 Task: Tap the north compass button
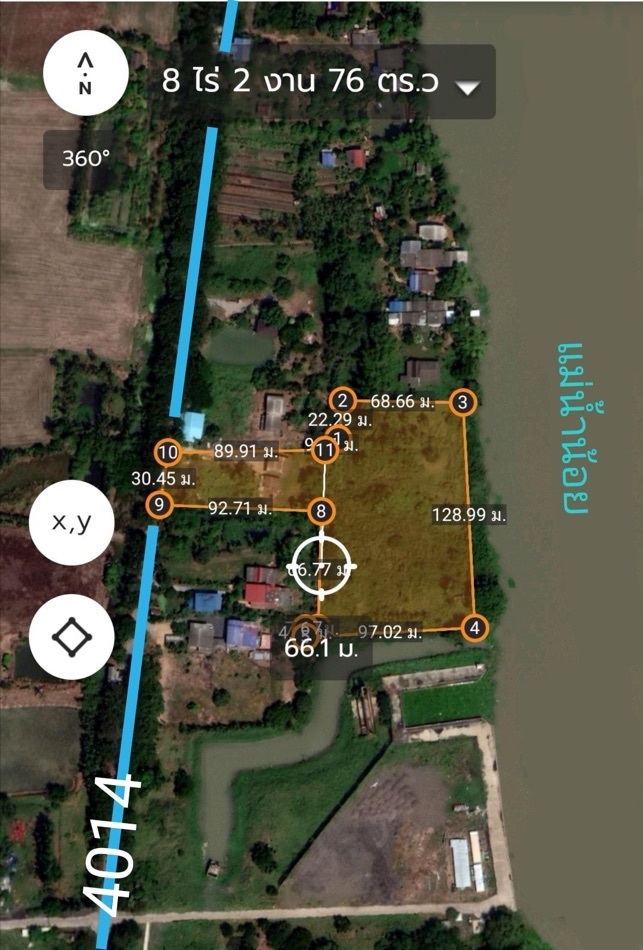coord(86,73)
